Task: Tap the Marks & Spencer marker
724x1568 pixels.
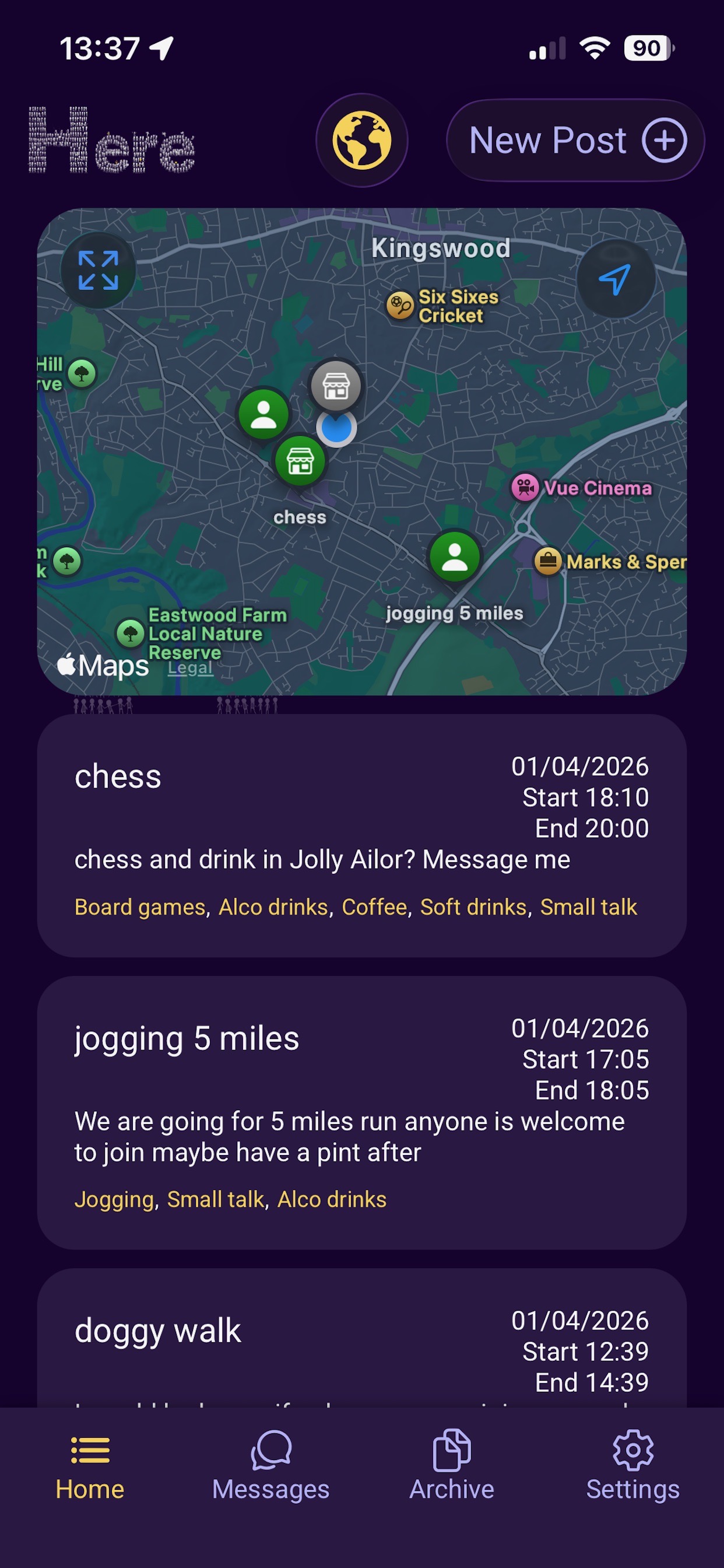Action: click(548, 561)
